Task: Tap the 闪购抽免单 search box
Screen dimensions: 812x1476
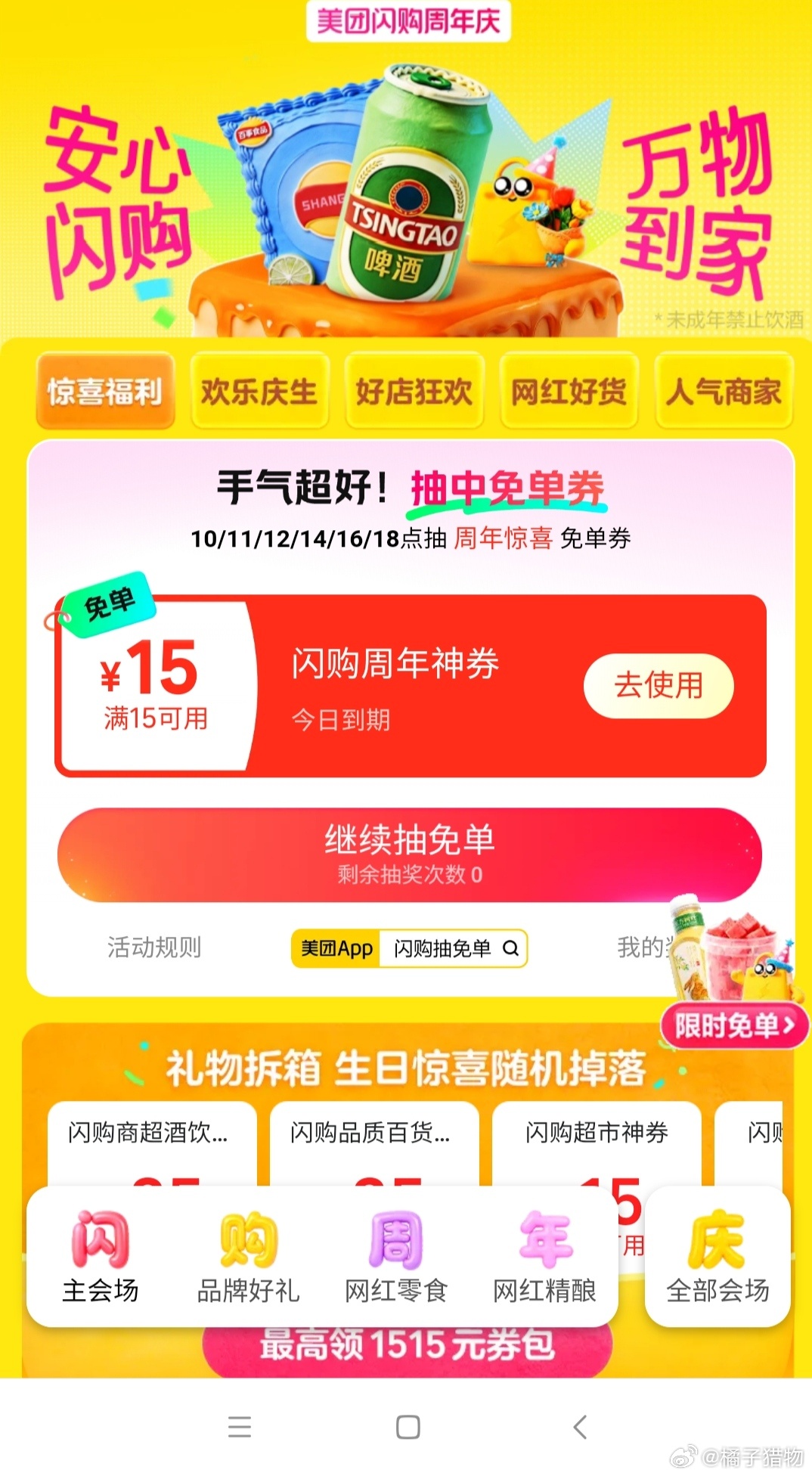Action: 452,948
